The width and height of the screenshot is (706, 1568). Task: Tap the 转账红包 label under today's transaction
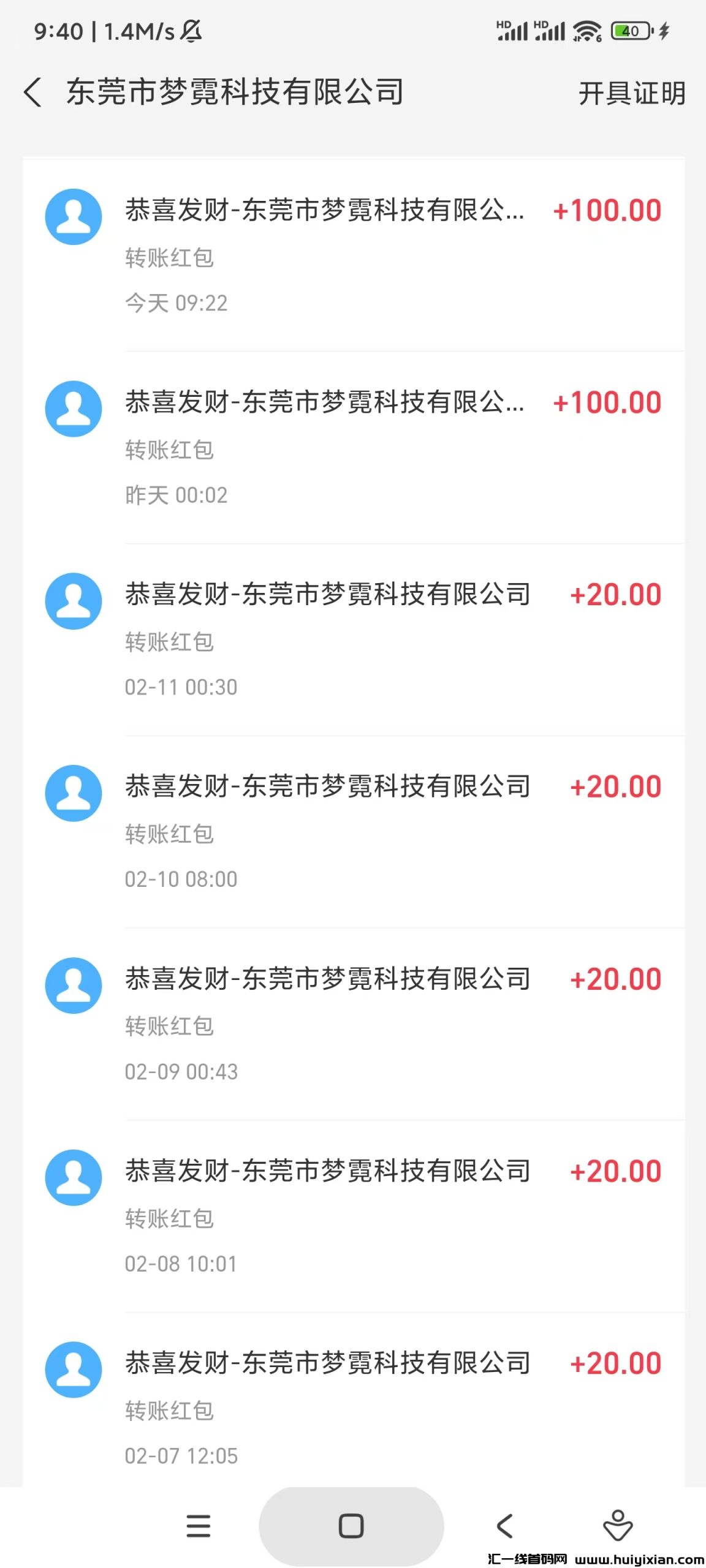point(169,260)
